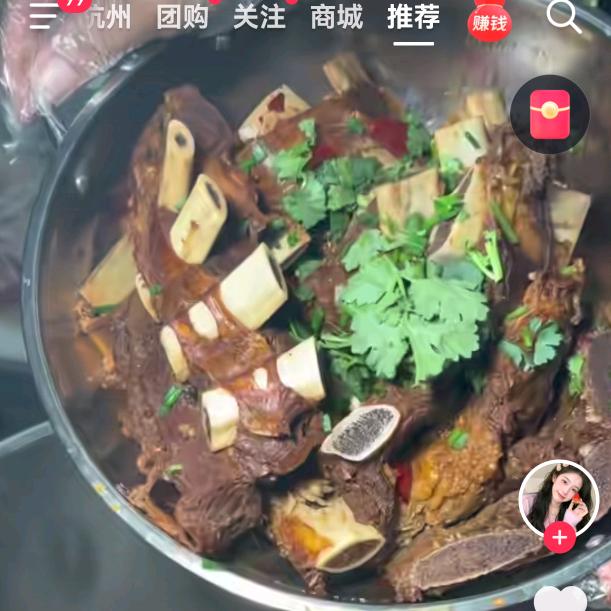
Task: Open the 商城 tab
Action: tap(336, 17)
